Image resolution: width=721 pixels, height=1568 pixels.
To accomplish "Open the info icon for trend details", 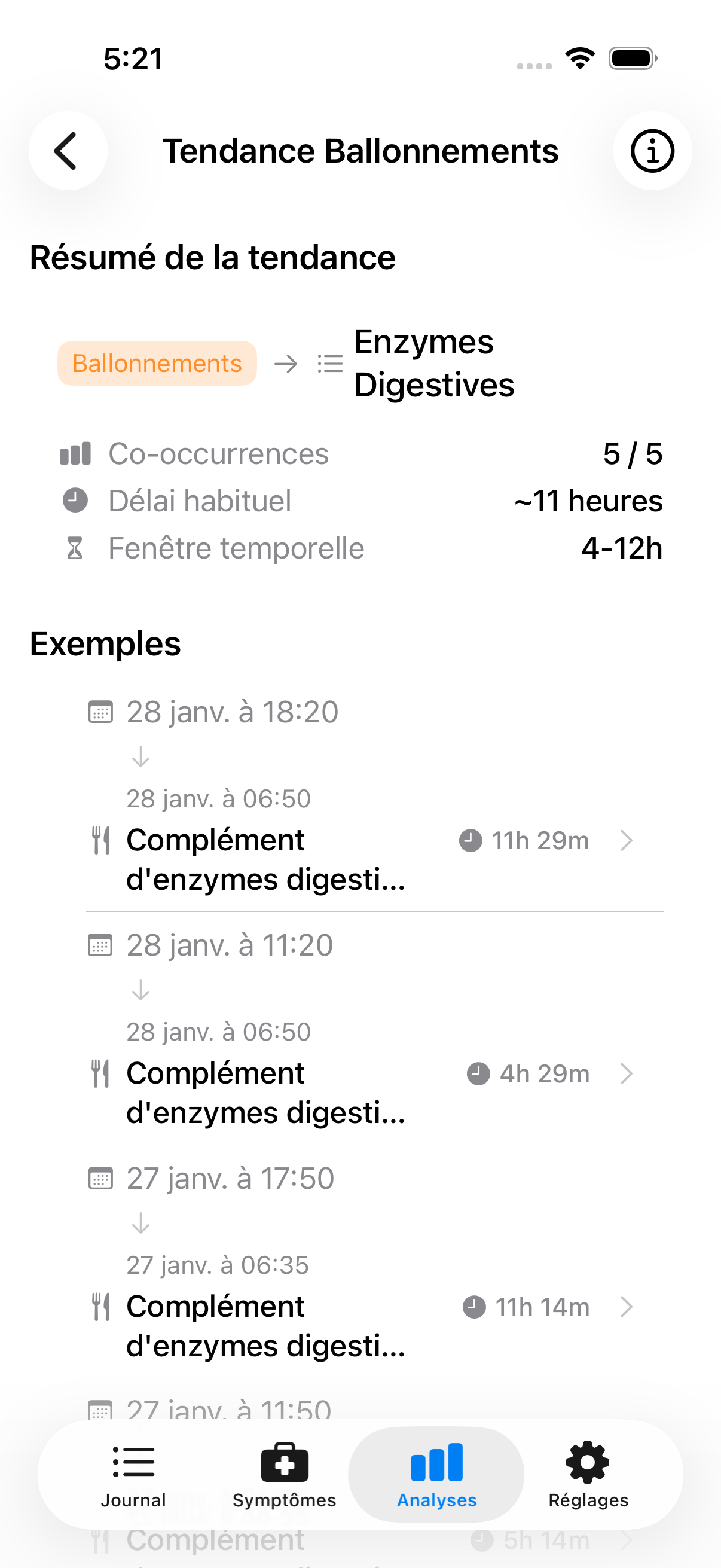I will click(652, 151).
